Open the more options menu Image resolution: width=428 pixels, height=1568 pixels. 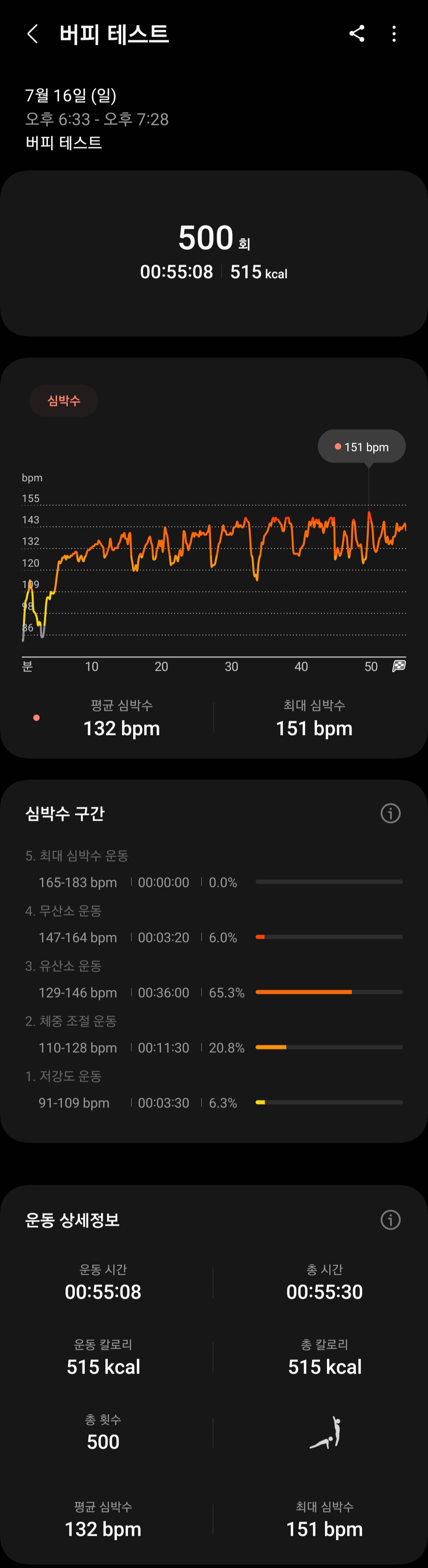394,34
